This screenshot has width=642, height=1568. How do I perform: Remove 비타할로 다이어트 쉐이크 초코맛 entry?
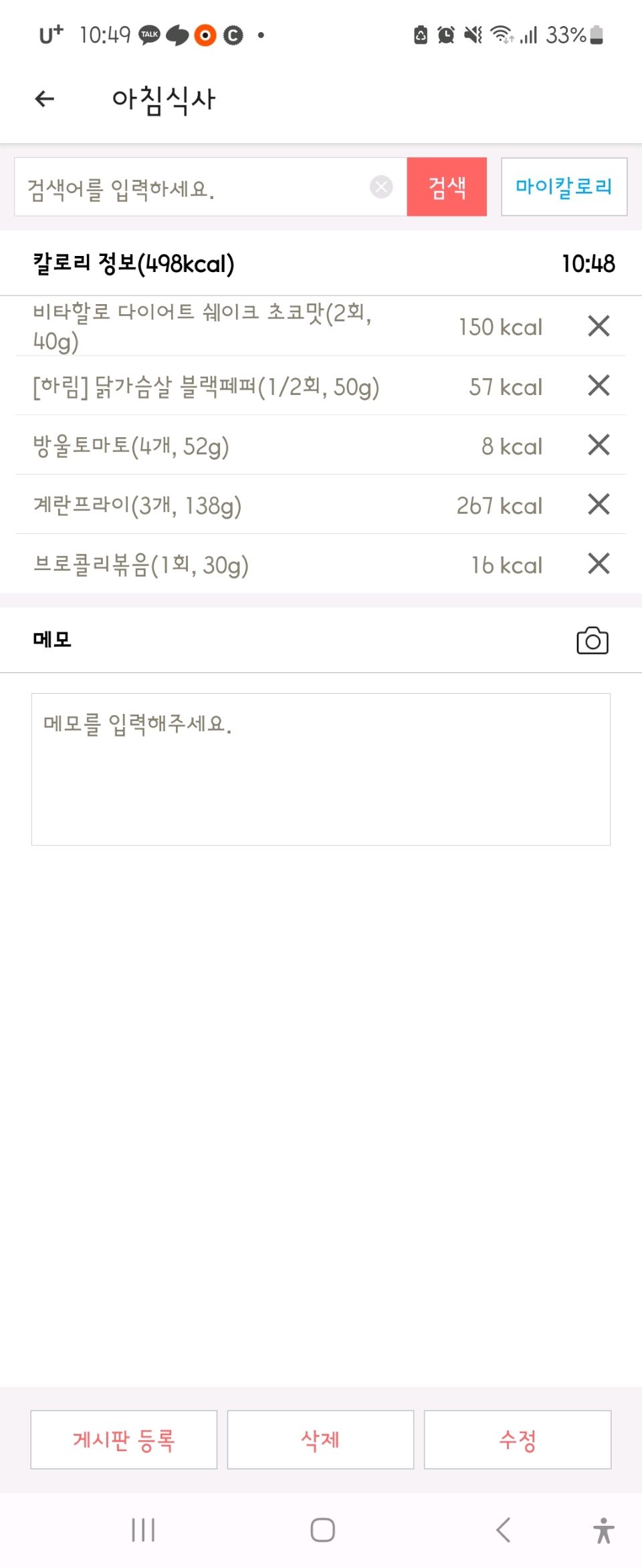599,326
